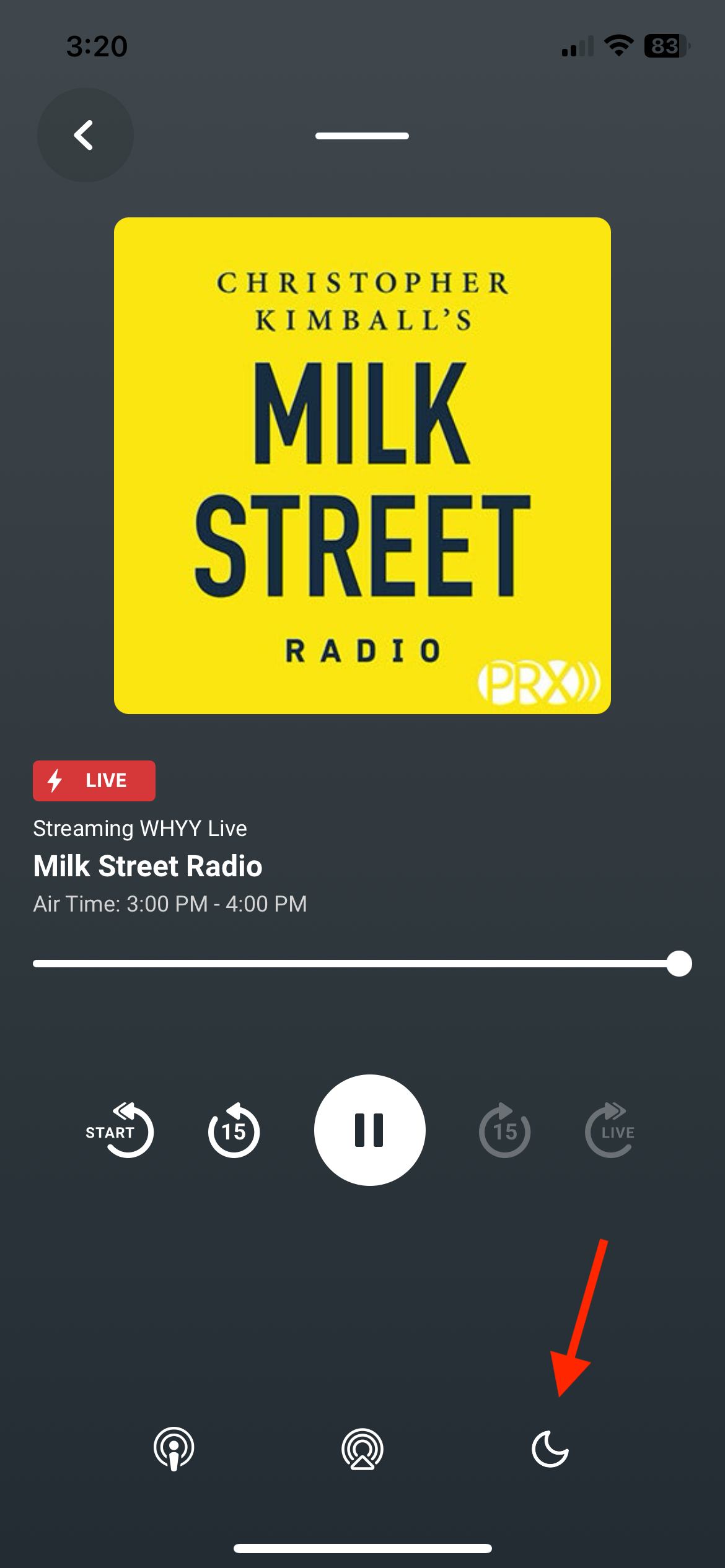Tap the playback progress slider
The height and width of the screenshot is (1568, 725).
click(x=362, y=964)
